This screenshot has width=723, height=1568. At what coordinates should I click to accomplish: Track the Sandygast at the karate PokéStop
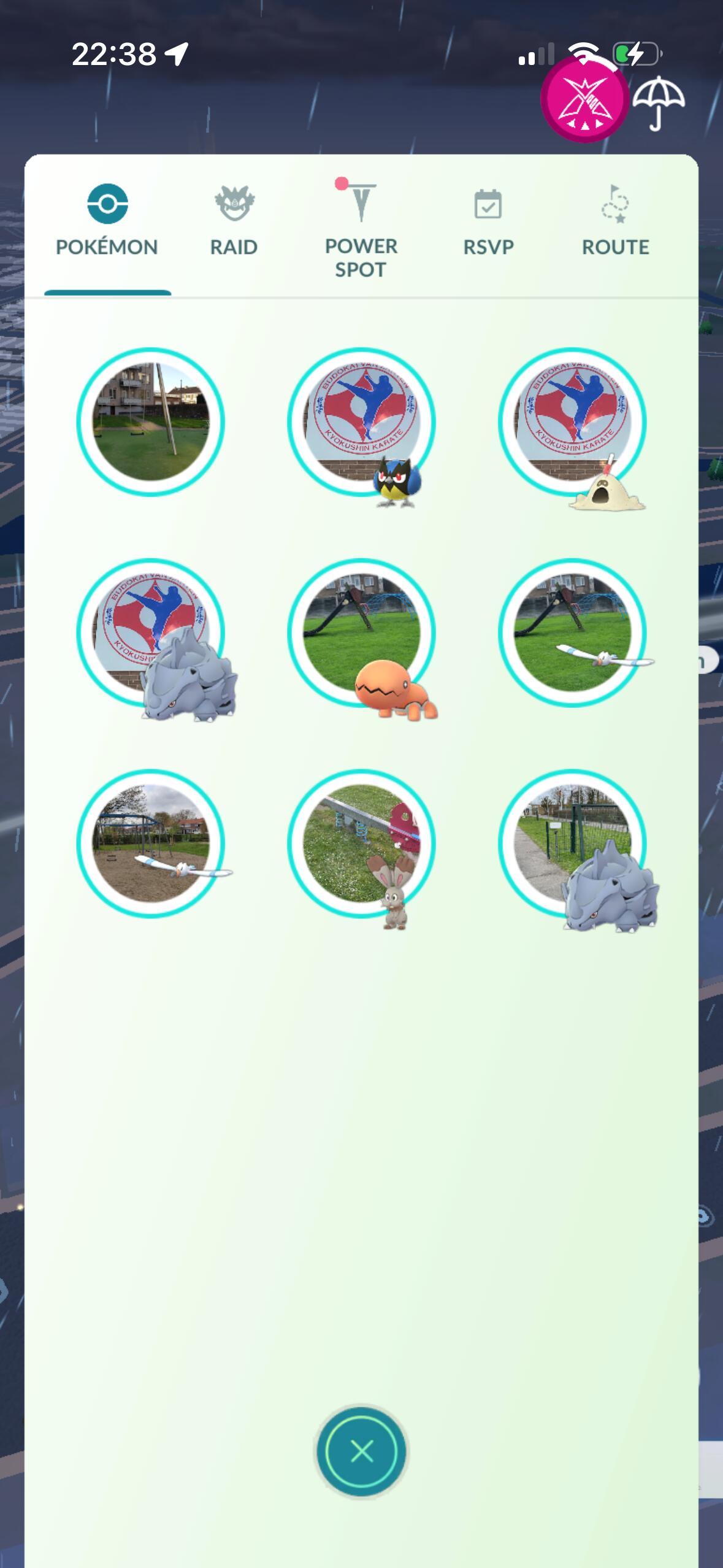click(572, 423)
